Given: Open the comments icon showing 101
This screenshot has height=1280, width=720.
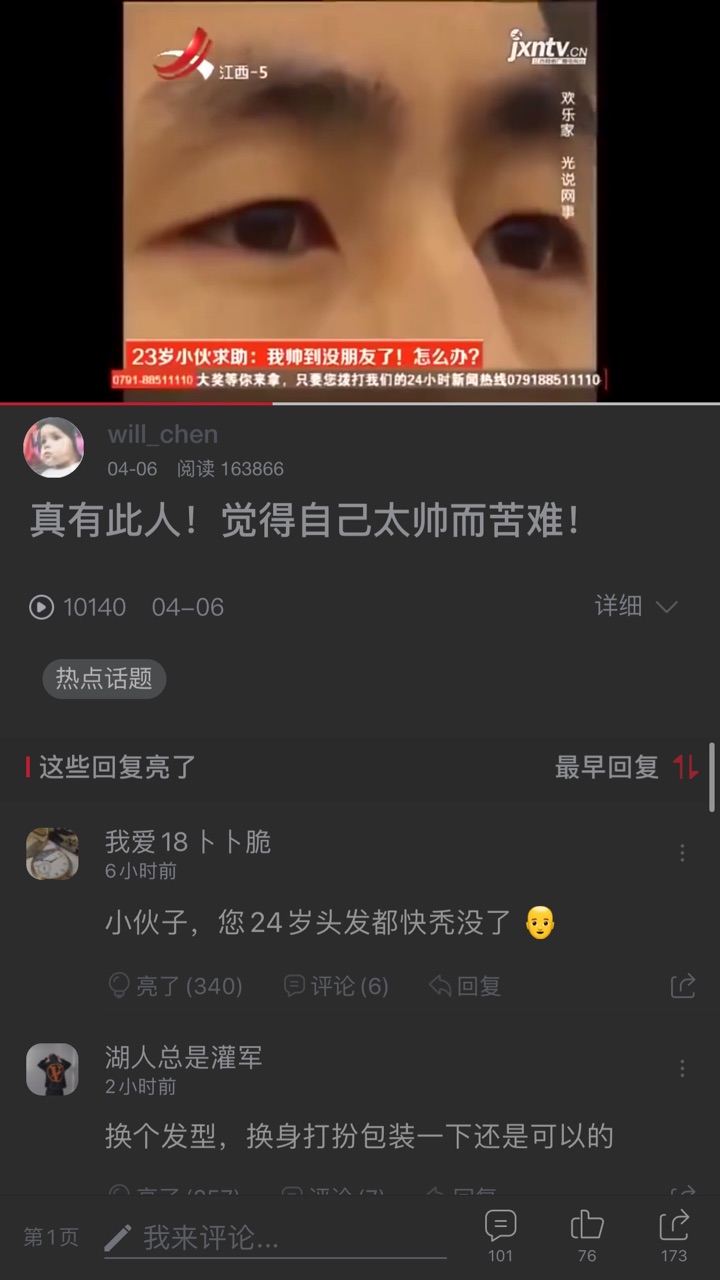Looking at the screenshot, I should click(x=500, y=1236).
